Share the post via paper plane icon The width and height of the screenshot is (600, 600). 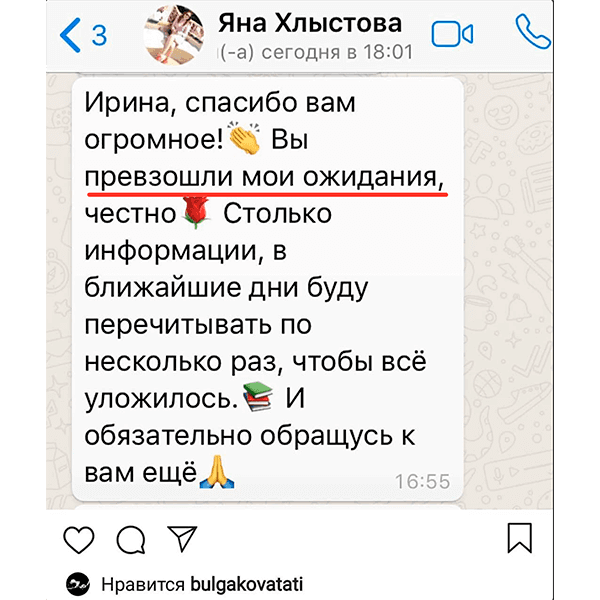180,539
